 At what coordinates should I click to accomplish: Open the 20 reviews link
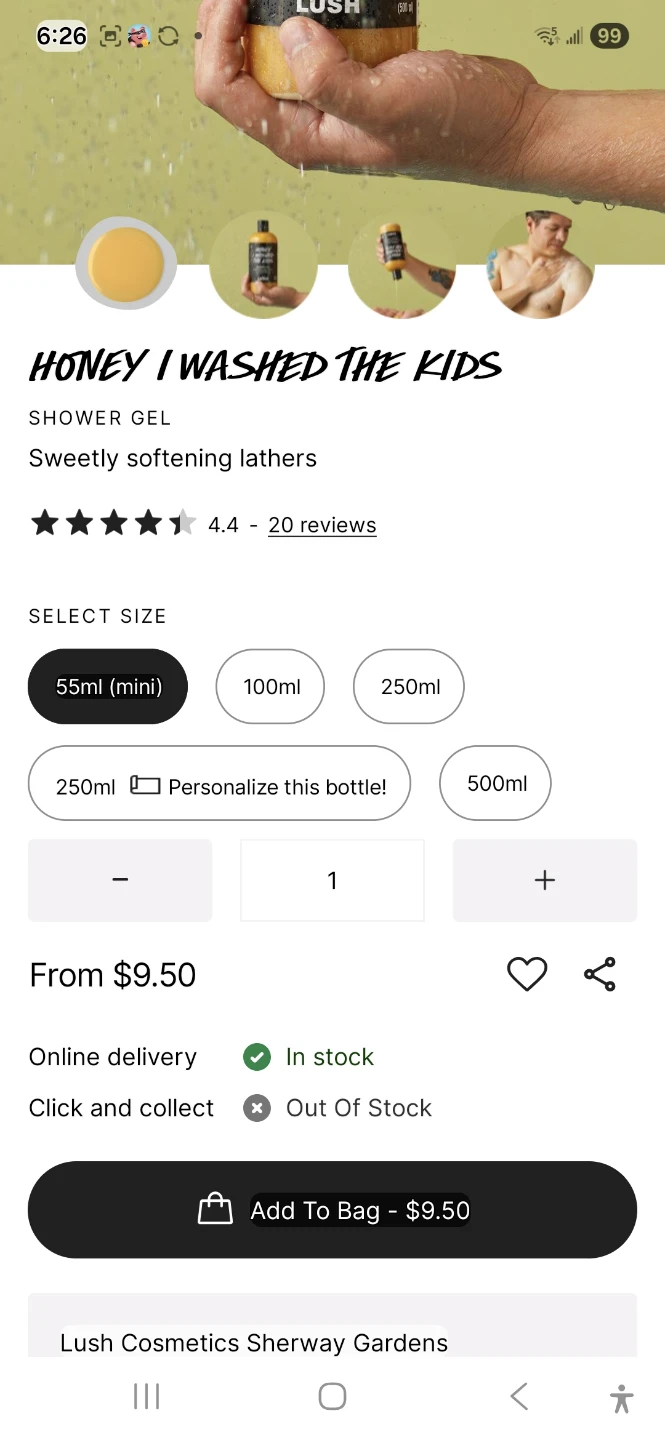(322, 525)
